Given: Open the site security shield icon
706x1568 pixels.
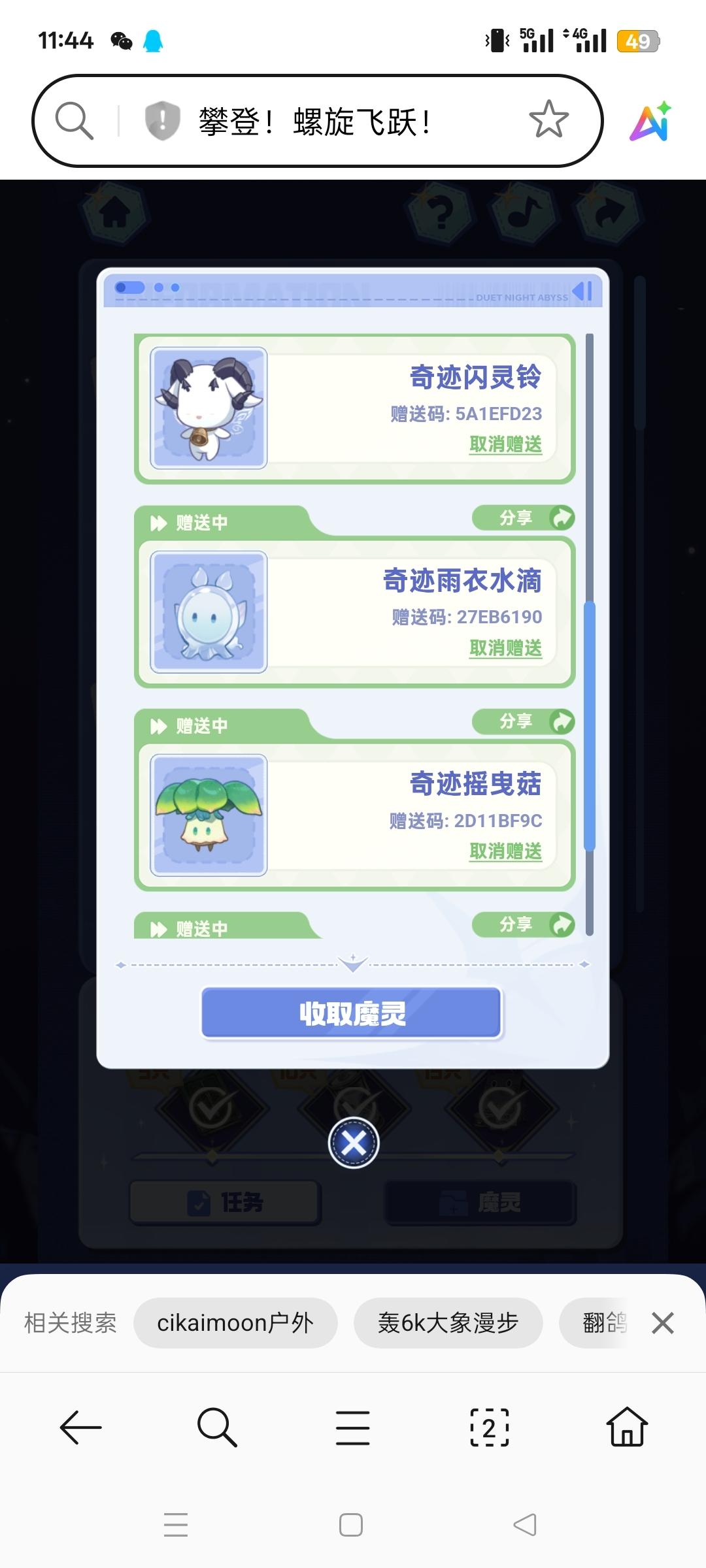Looking at the screenshot, I should pyautogui.click(x=161, y=121).
